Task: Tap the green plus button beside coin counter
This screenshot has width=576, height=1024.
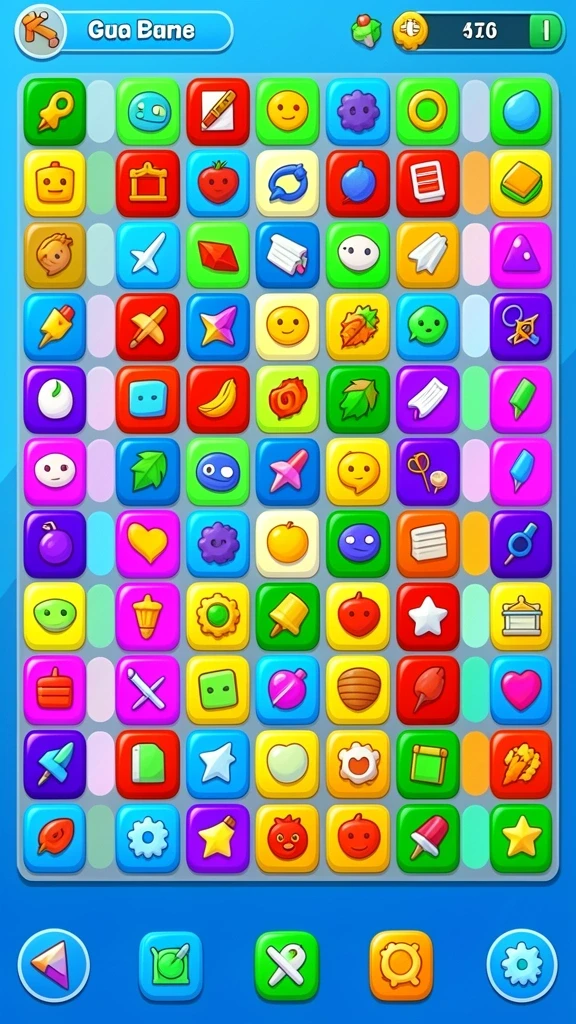Action: (546, 31)
